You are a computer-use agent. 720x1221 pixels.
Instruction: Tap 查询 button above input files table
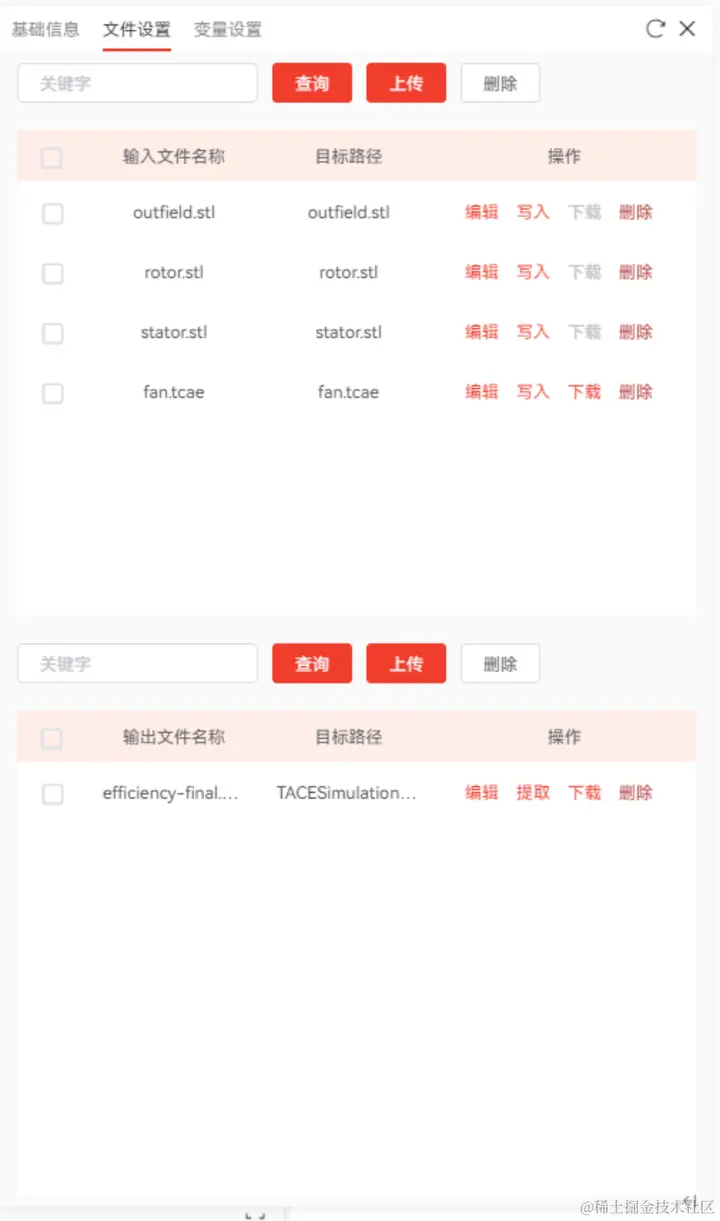pos(312,83)
